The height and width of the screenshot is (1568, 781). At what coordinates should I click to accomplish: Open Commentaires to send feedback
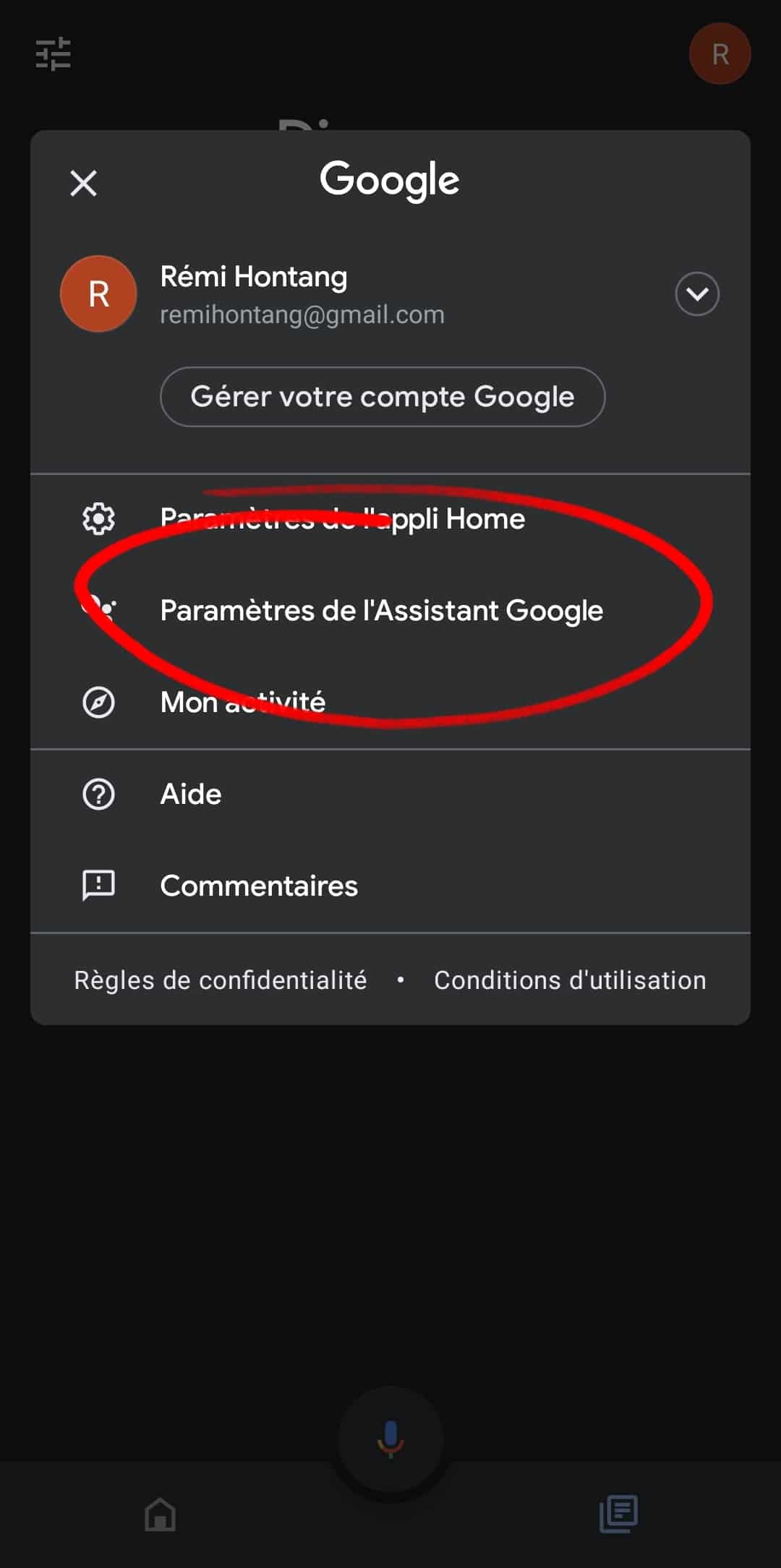pyautogui.click(x=259, y=886)
